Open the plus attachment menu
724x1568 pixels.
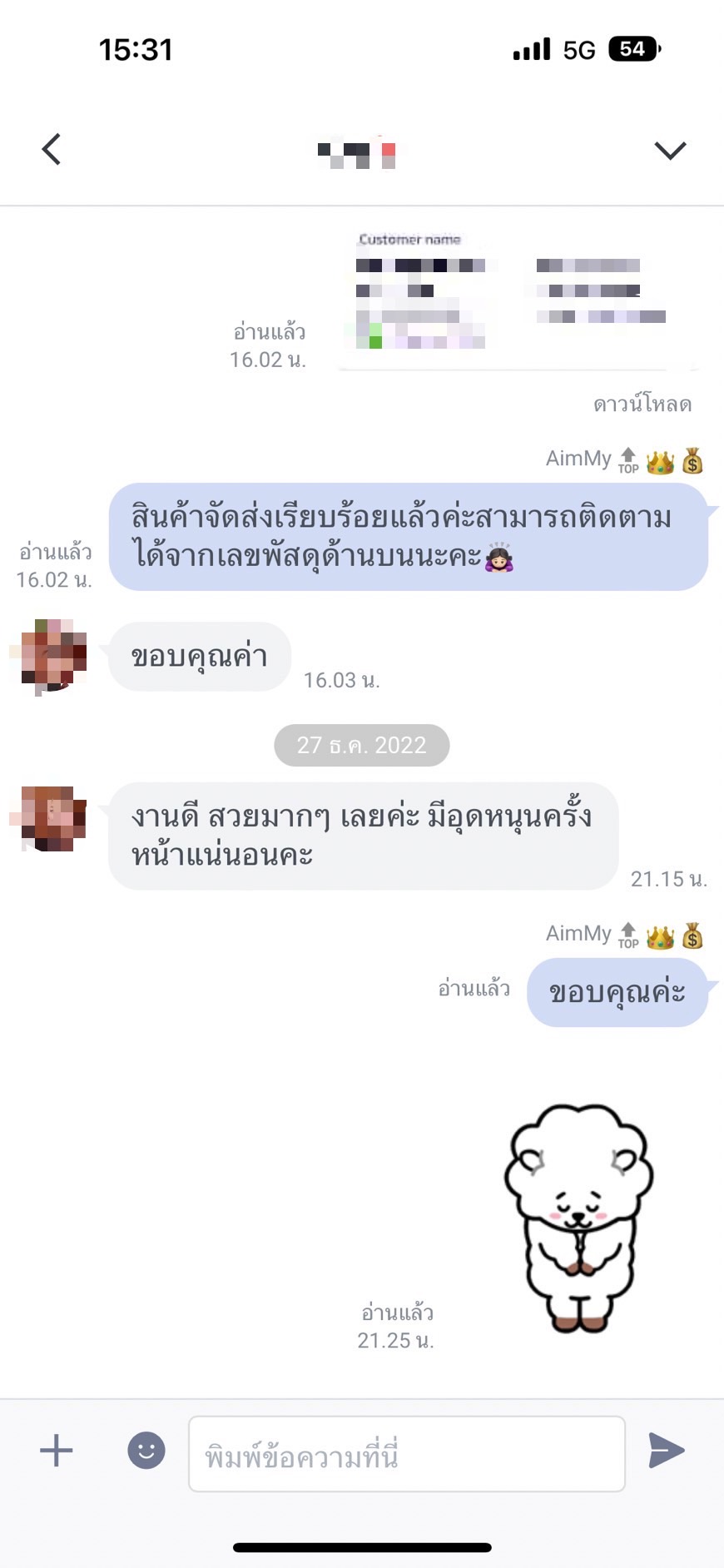point(57,1451)
